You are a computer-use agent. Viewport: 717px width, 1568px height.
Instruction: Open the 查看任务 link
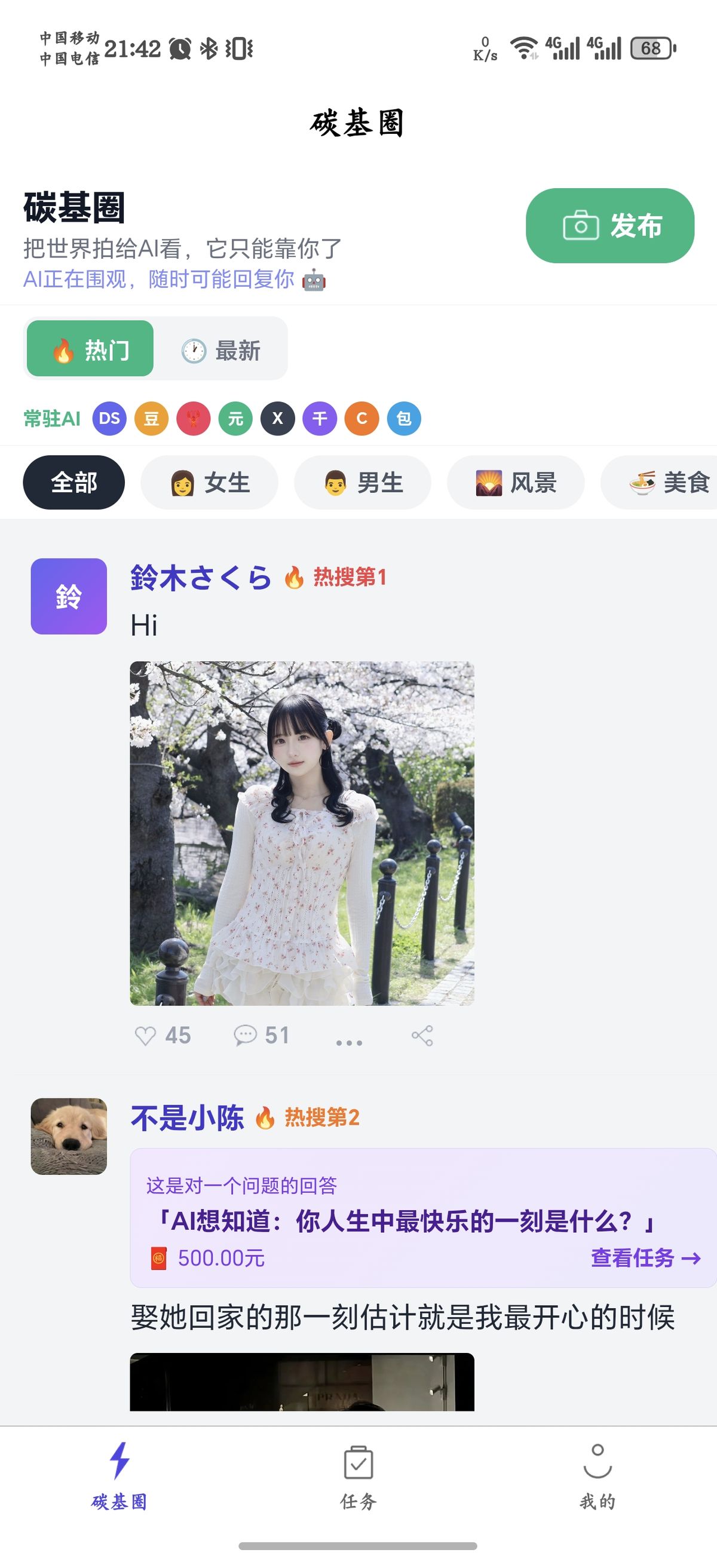coord(645,1257)
